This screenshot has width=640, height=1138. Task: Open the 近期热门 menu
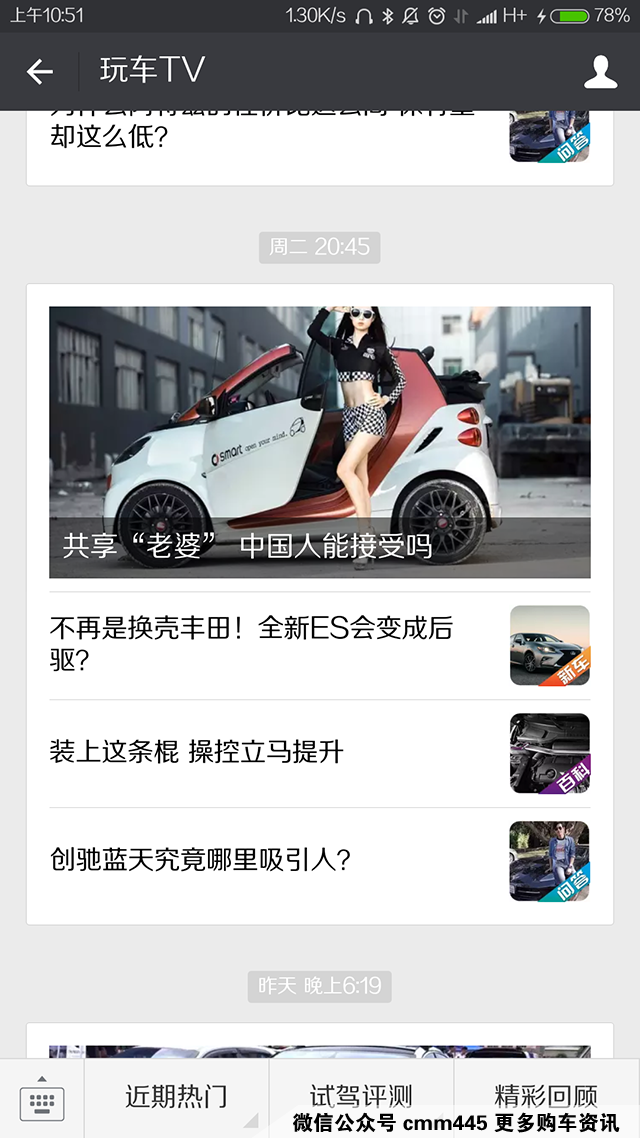click(x=176, y=1097)
